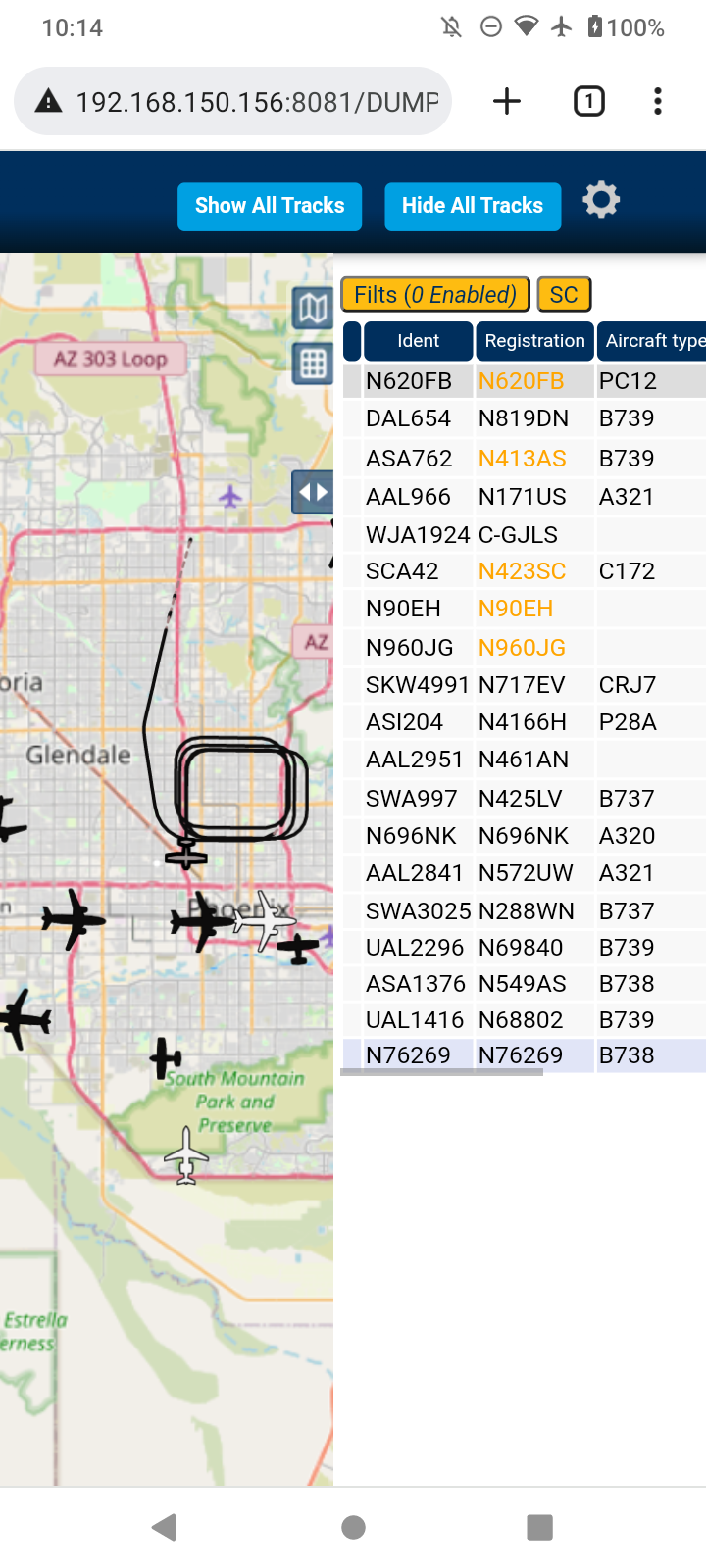This screenshot has width=706, height=1568.
Task: Open the browser overflow menu
Action: pos(658,101)
